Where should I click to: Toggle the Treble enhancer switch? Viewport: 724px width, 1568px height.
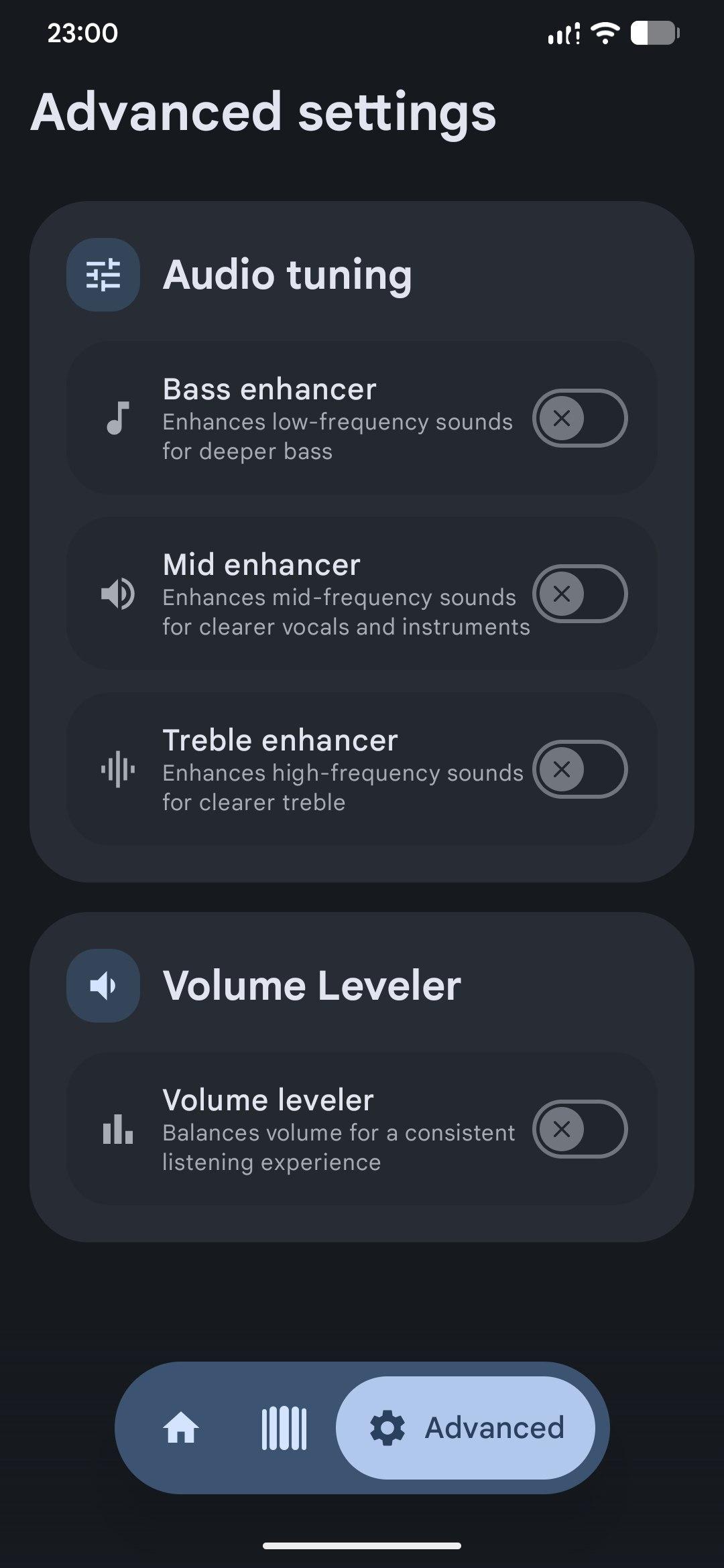[579, 769]
